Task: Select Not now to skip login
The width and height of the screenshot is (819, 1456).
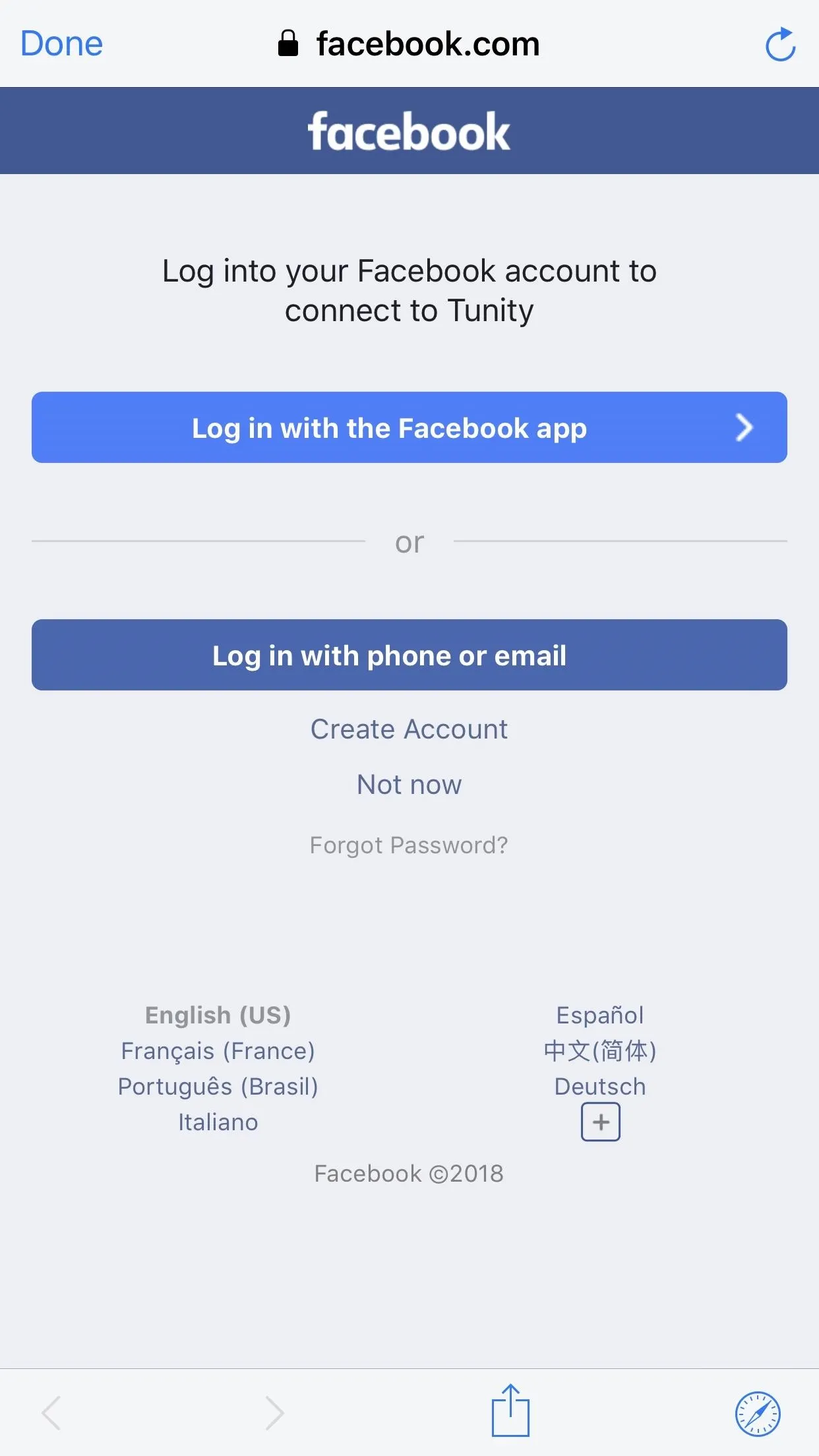Action: 409,785
